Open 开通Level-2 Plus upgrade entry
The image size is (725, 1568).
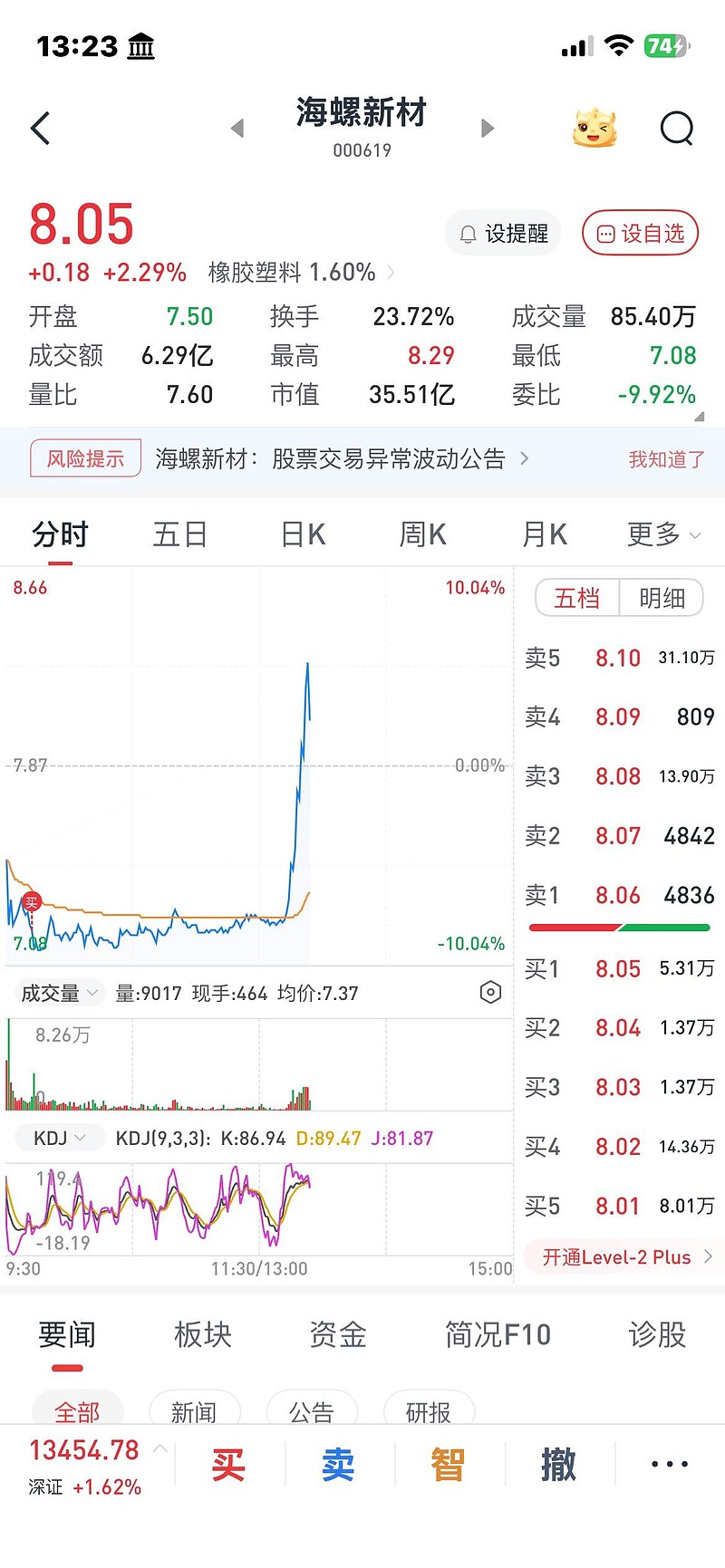(x=623, y=1257)
